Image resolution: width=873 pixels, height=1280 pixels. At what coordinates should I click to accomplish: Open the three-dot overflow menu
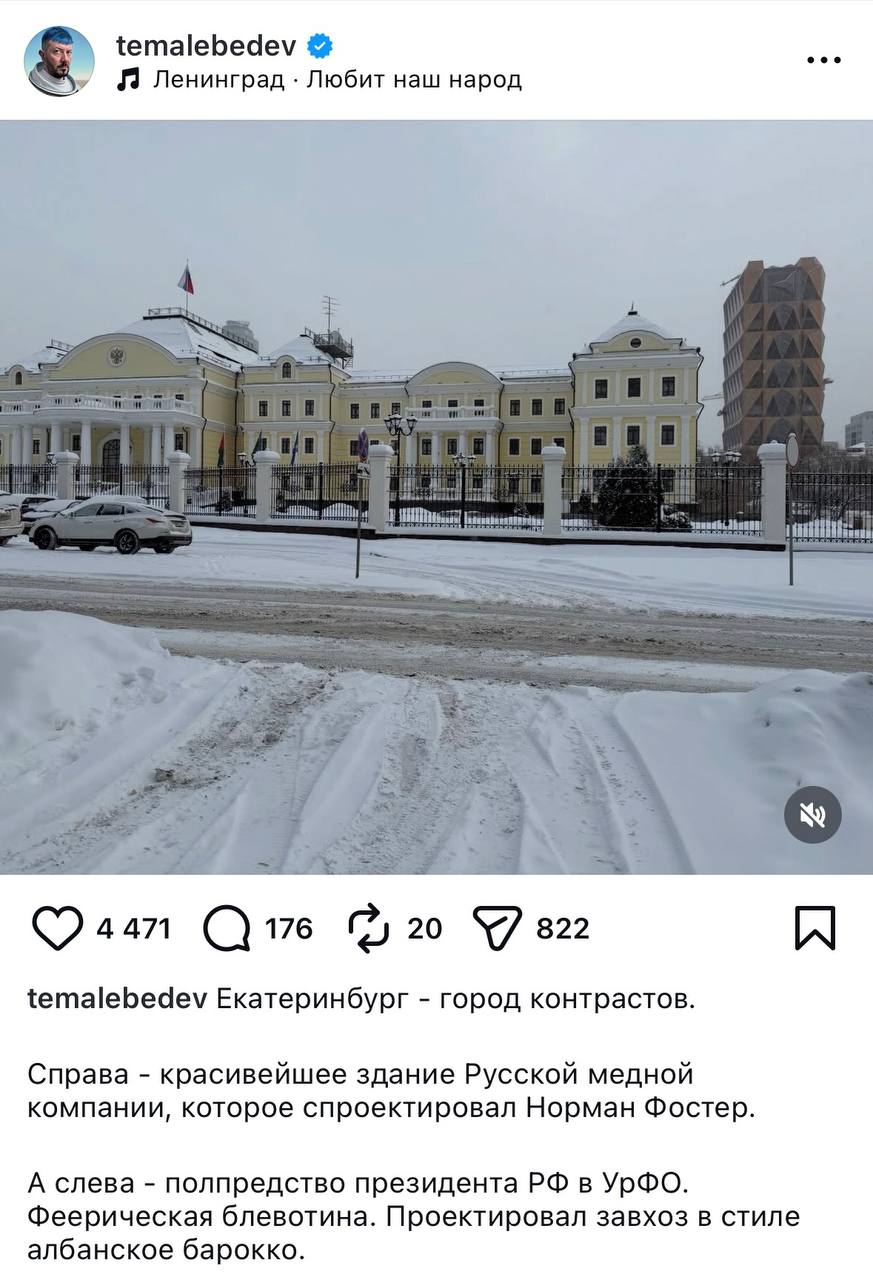[823, 60]
